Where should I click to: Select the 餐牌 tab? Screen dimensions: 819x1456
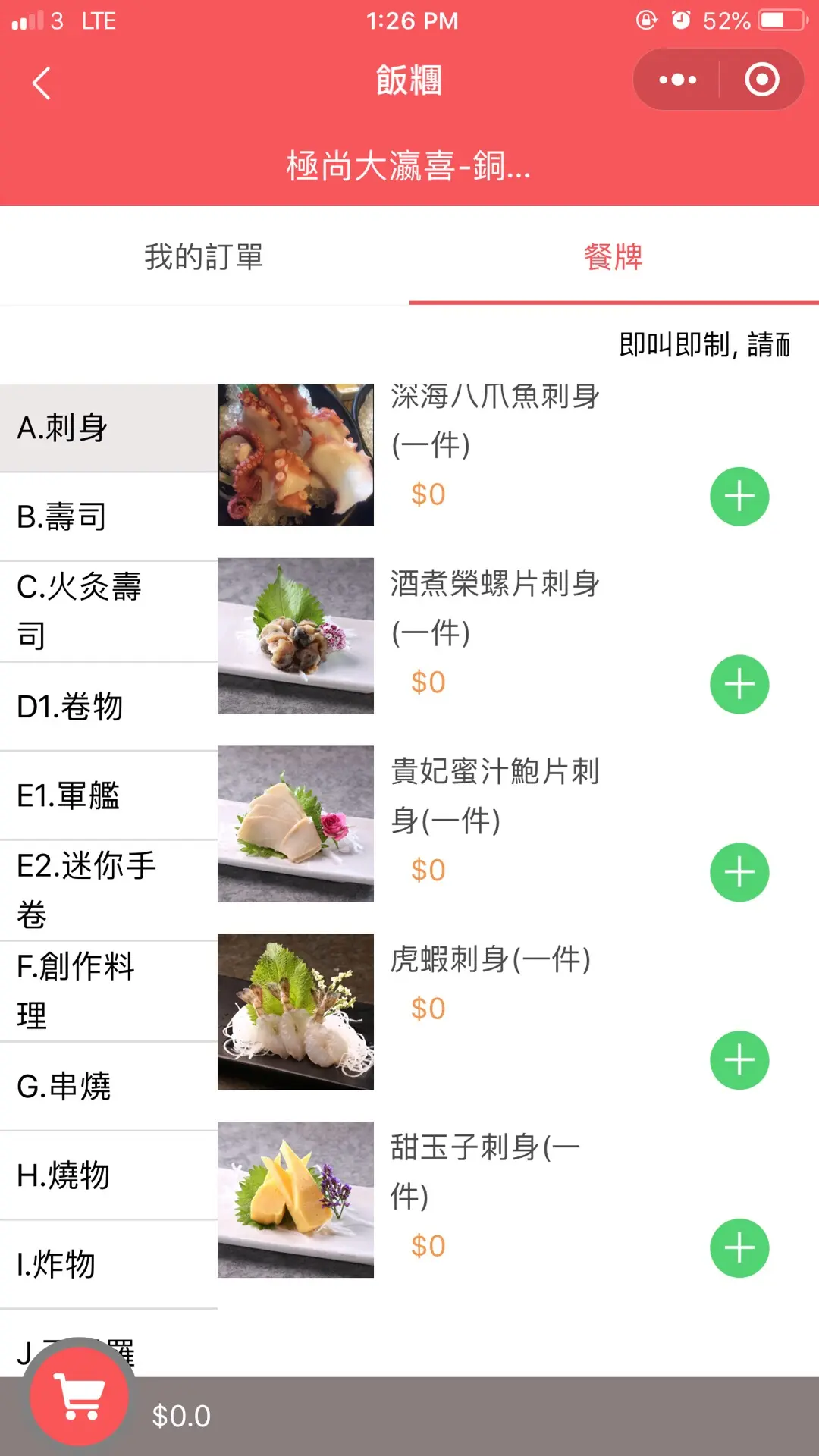click(x=613, y=257)
